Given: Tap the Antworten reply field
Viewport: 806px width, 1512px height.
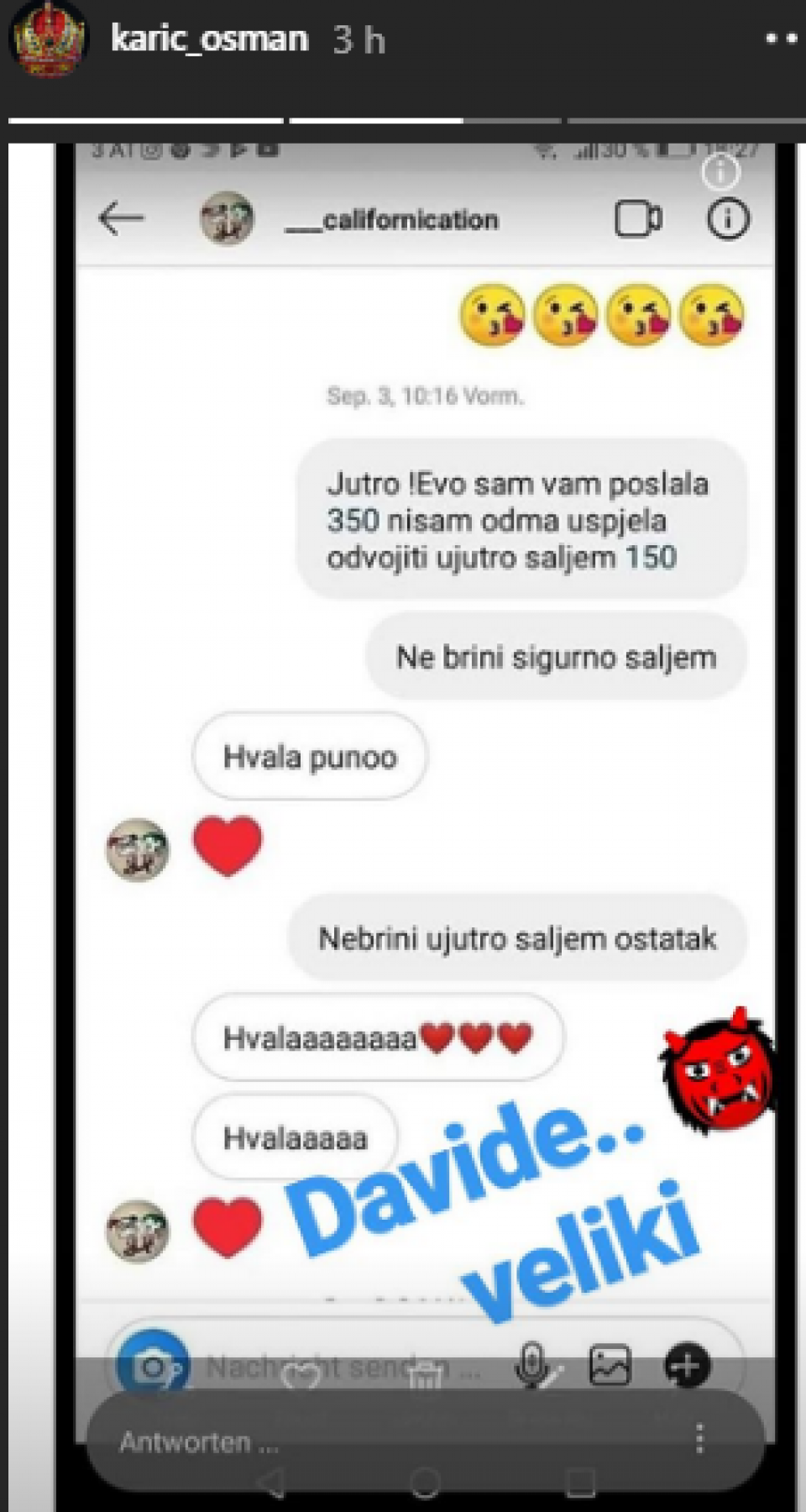Looking at the screenshot, I should click(378, 1441).
